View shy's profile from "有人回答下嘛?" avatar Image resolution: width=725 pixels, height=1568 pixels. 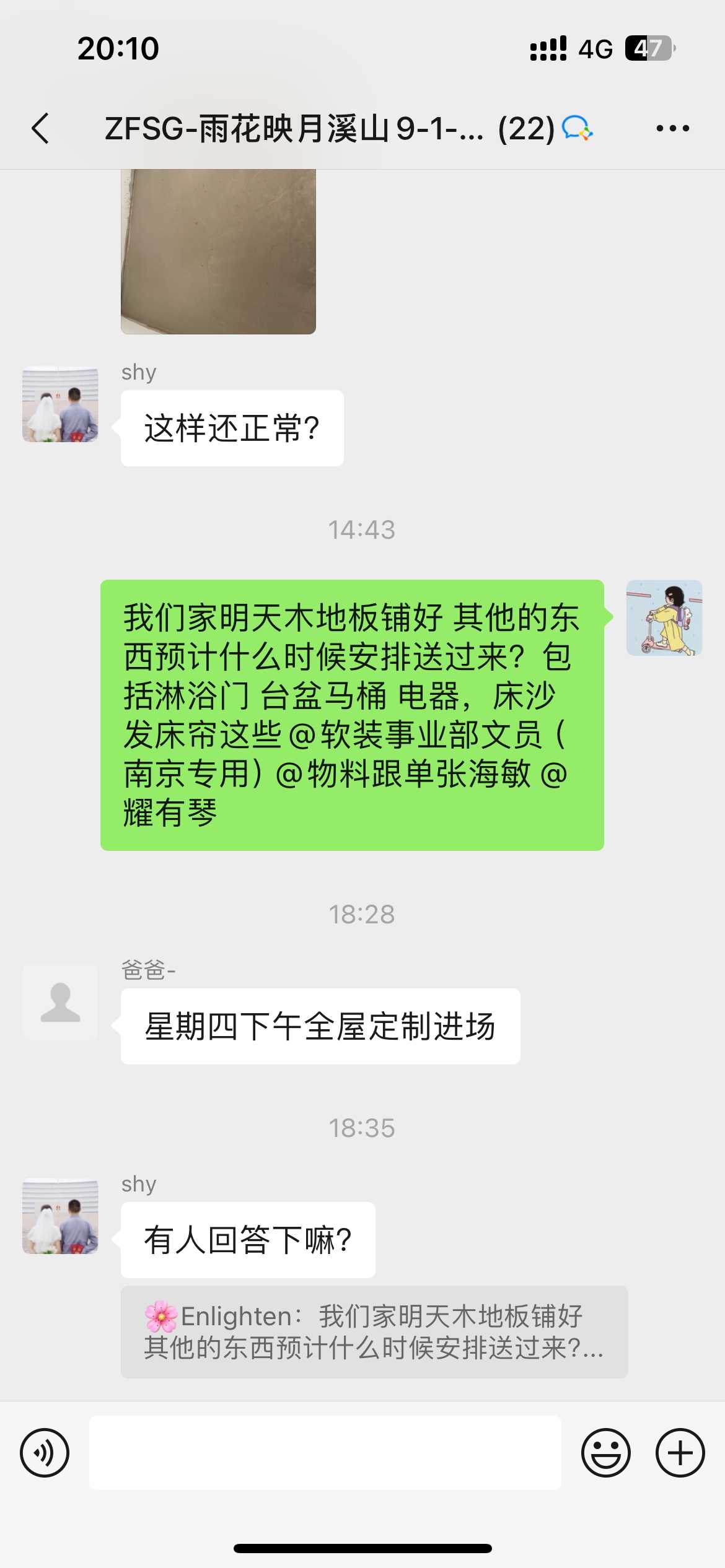(x=60, y=1216)
